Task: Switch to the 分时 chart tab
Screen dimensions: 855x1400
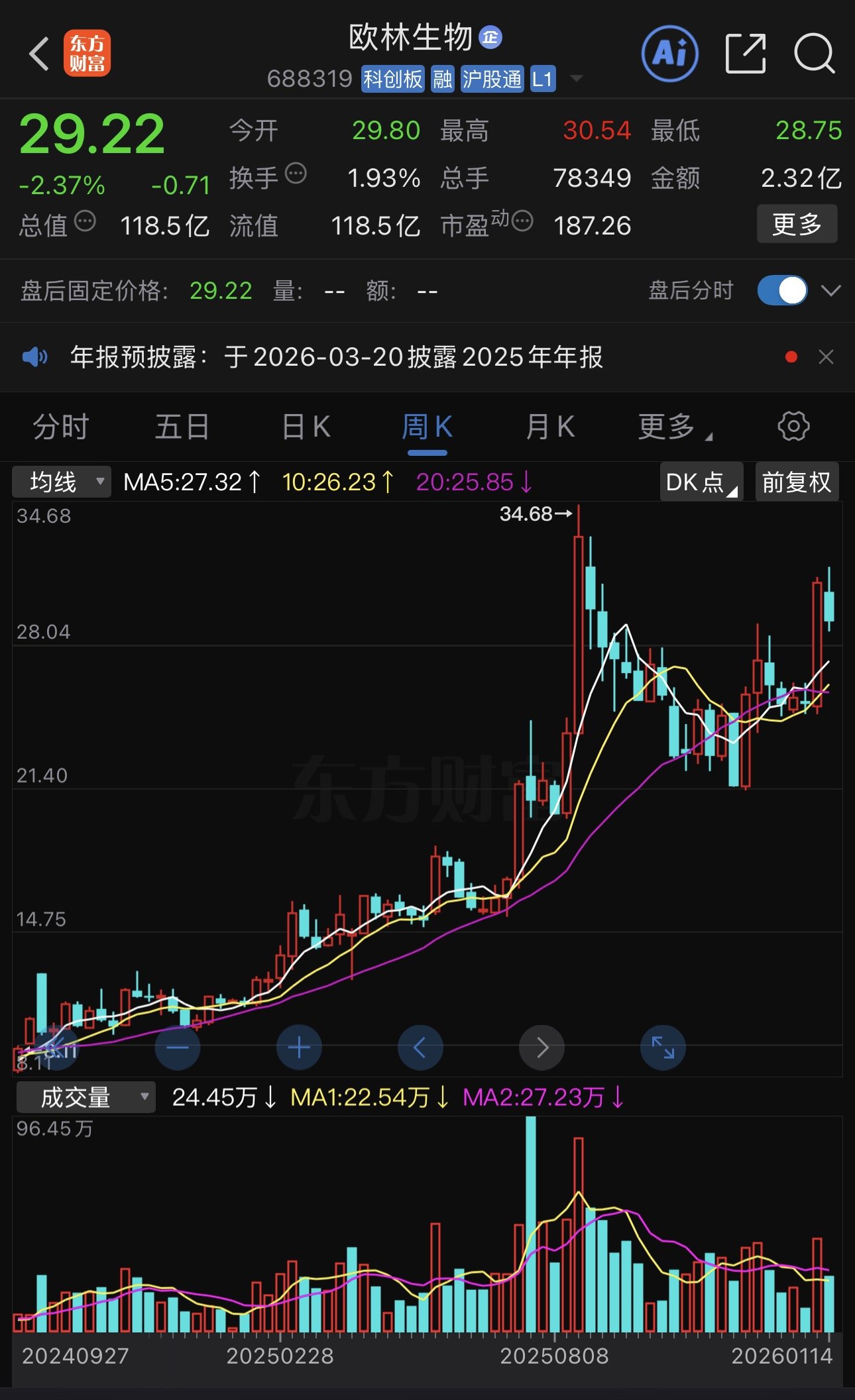Action: click(61, 427)
